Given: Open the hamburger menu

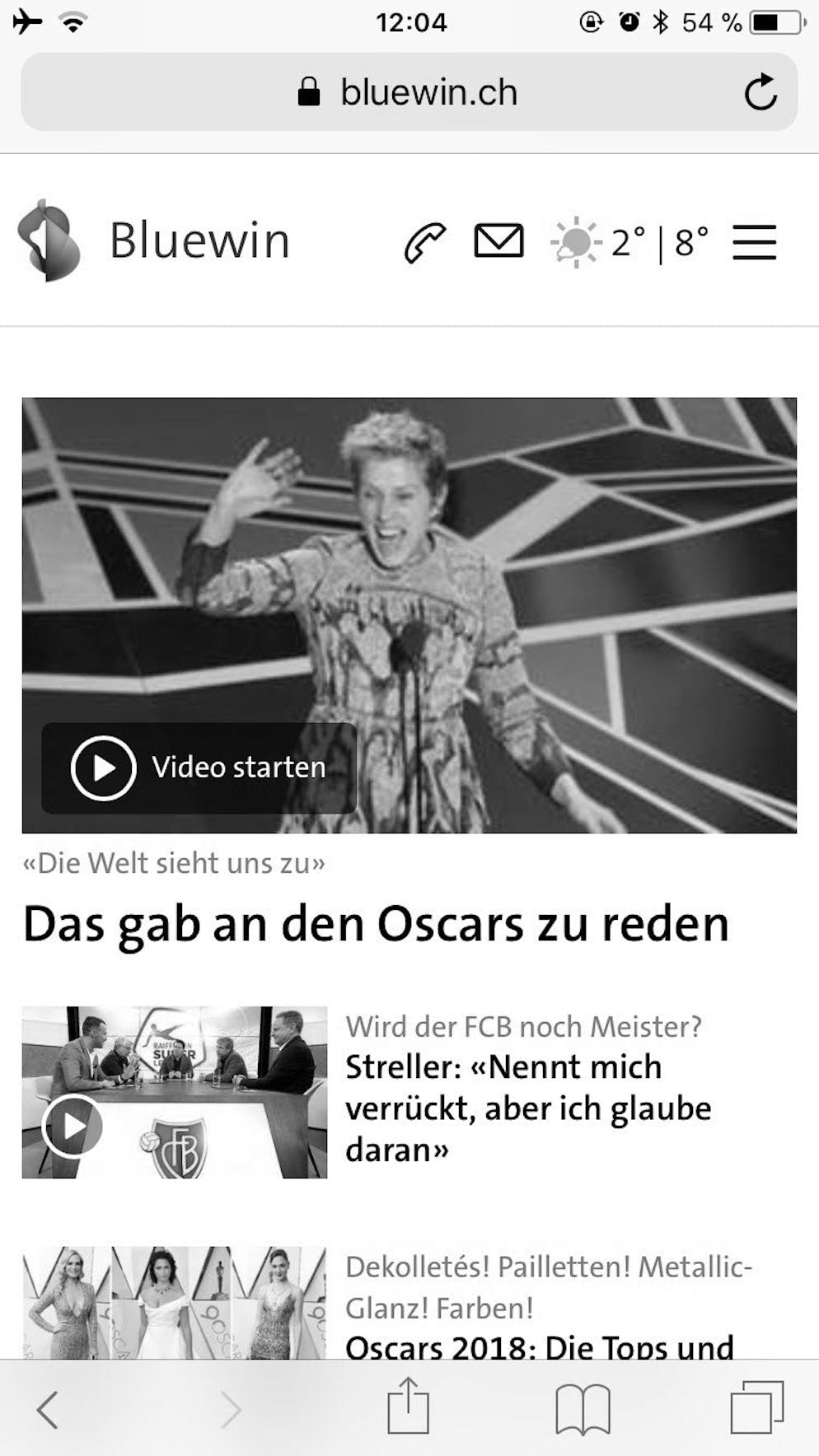Looking at the screenshot, I should coord(754,242).
